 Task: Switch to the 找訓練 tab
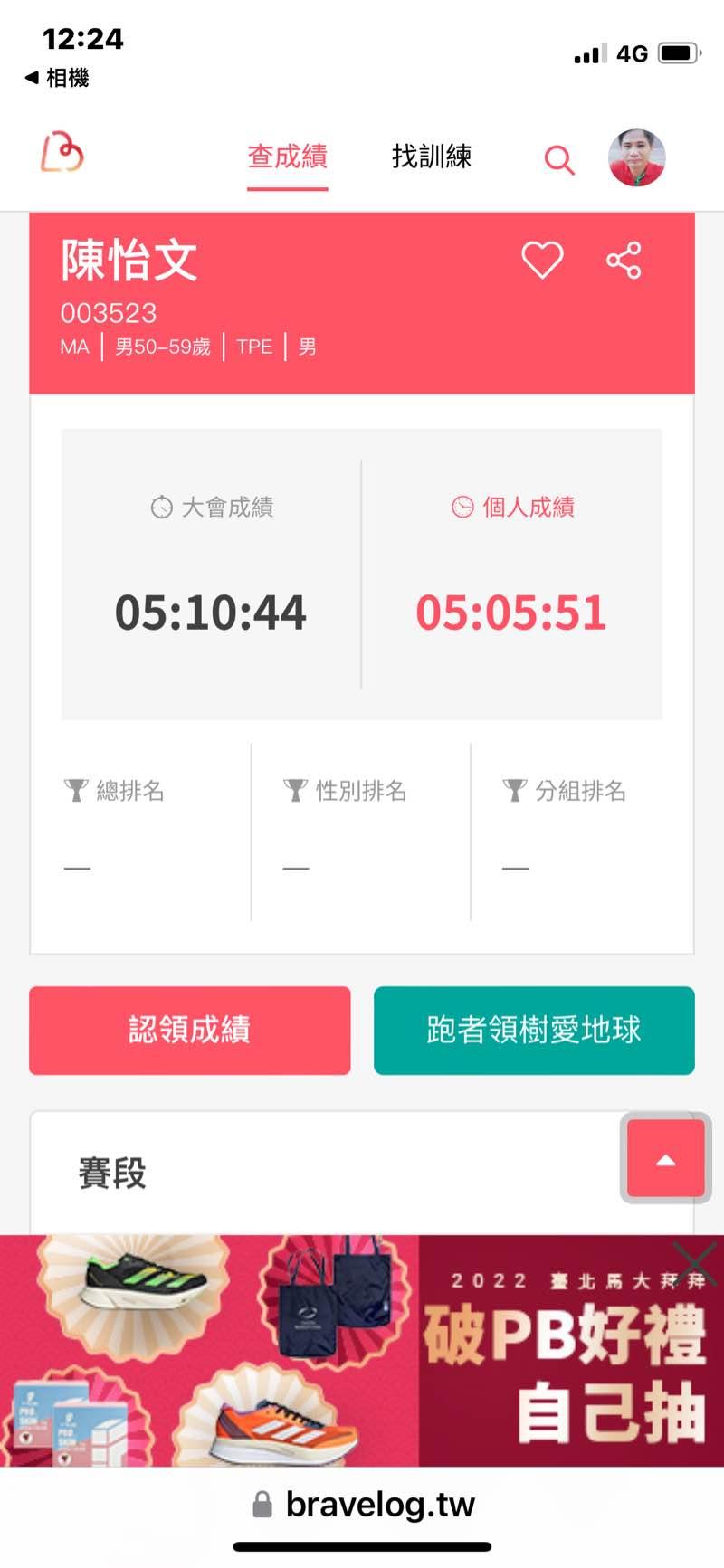[432, 157]
